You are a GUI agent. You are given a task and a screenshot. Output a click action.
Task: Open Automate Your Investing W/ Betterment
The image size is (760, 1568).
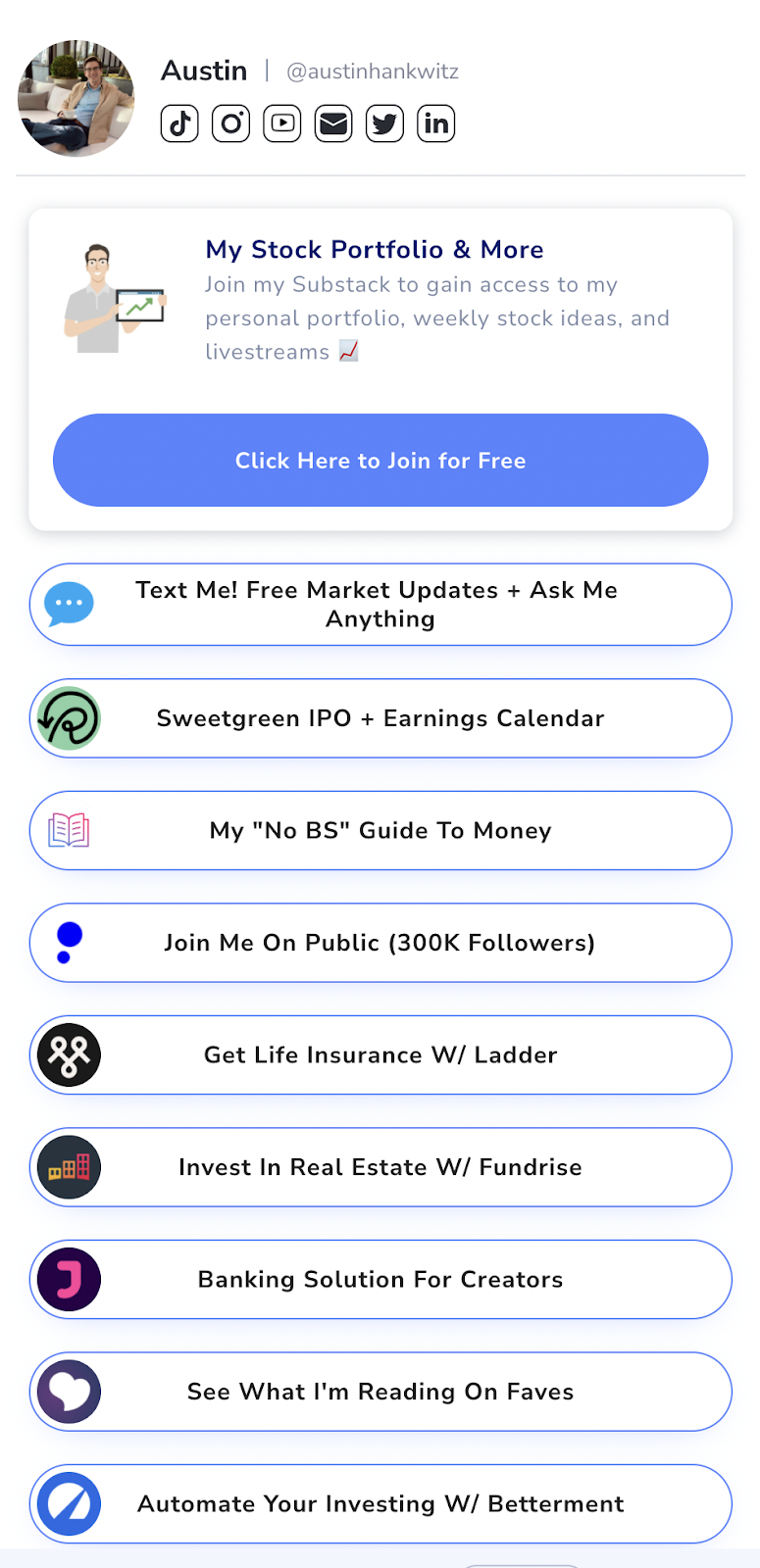click(x=380, y=1504)
